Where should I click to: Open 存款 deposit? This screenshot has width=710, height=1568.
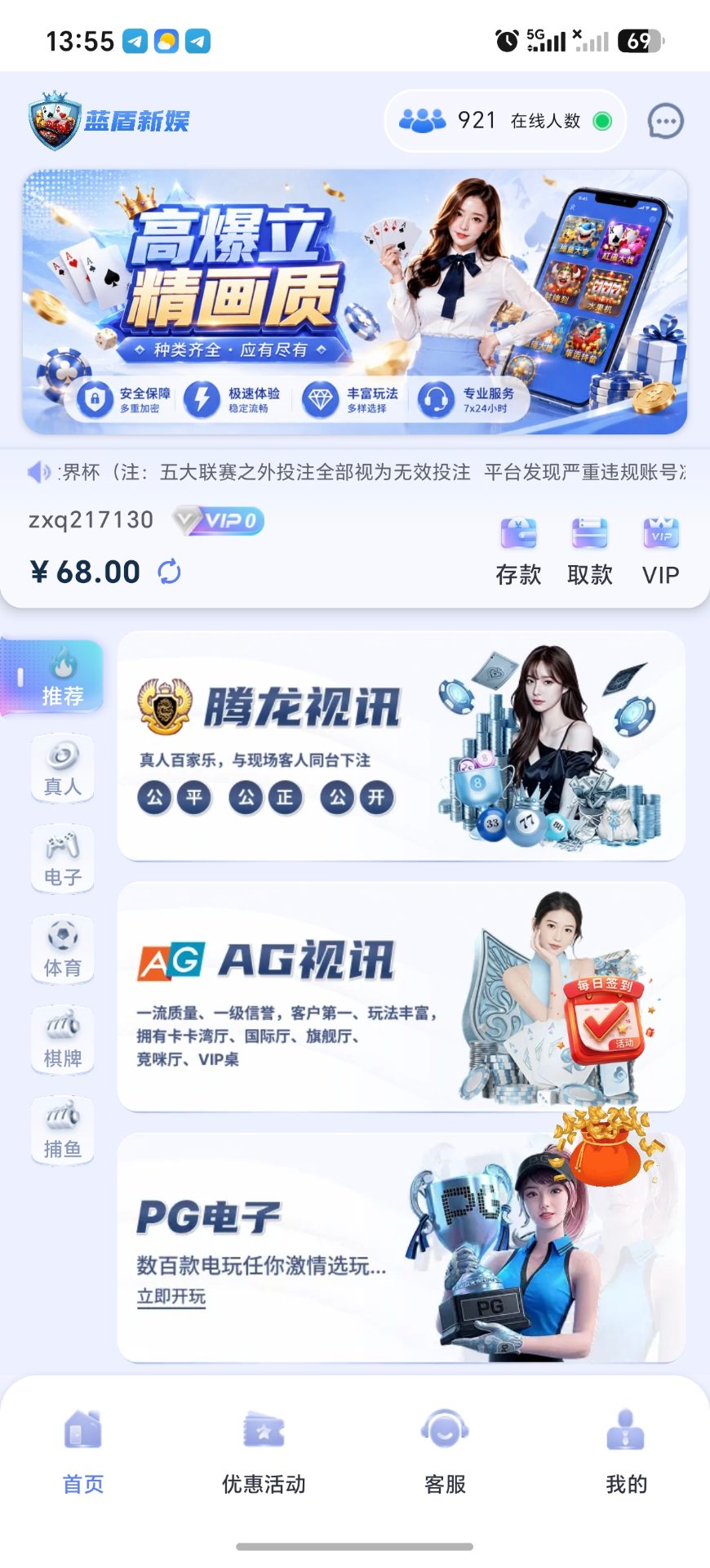518,552
